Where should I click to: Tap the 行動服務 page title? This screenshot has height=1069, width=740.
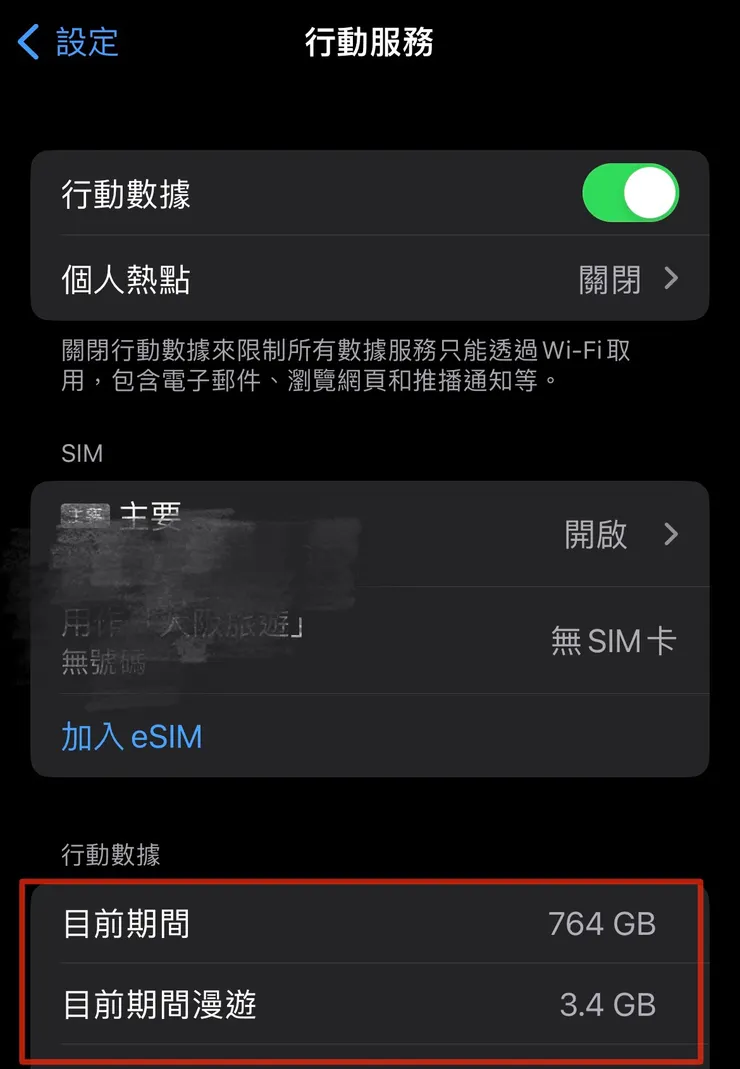pyautogui.click(x=369, y=42)
